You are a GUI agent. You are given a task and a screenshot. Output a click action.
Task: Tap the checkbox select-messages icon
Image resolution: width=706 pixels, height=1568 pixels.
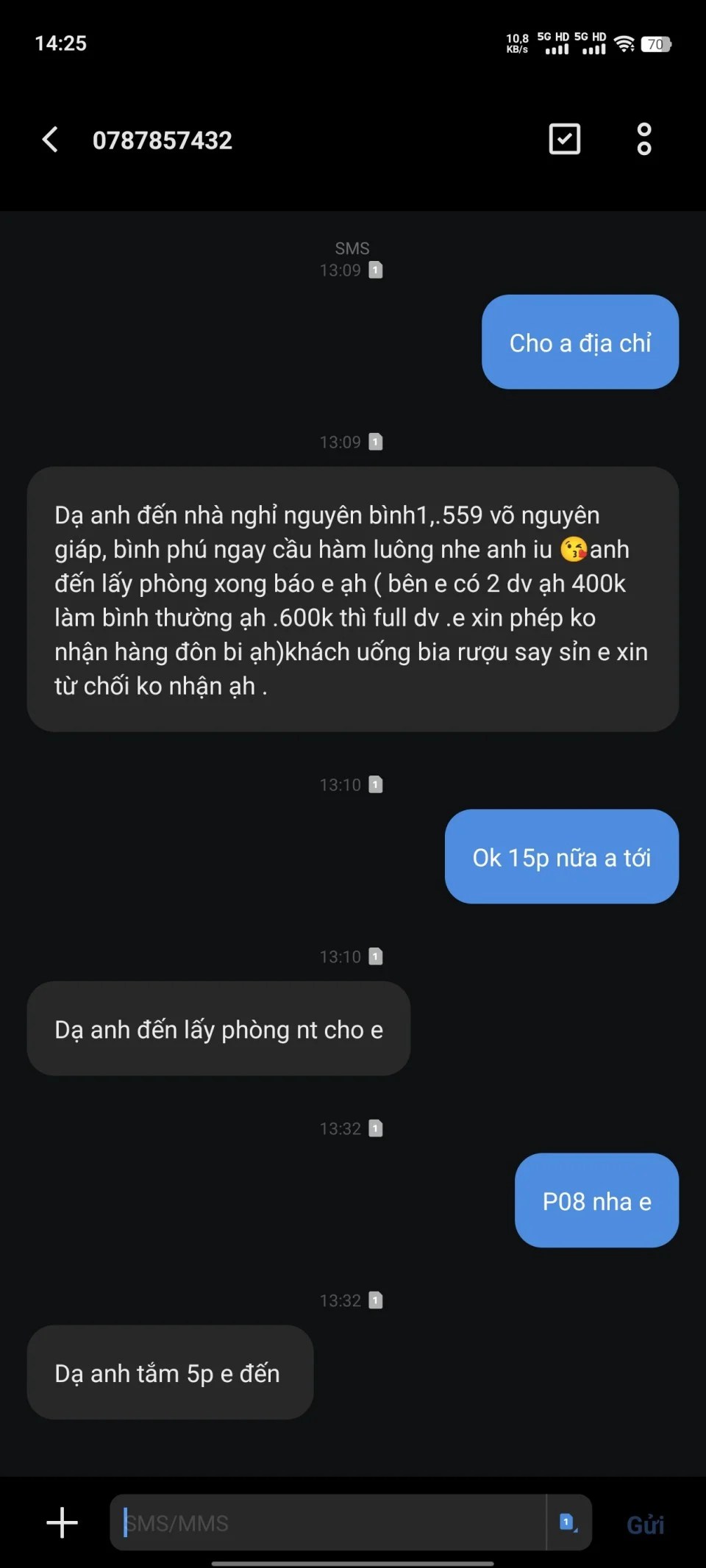click(564, 139)
